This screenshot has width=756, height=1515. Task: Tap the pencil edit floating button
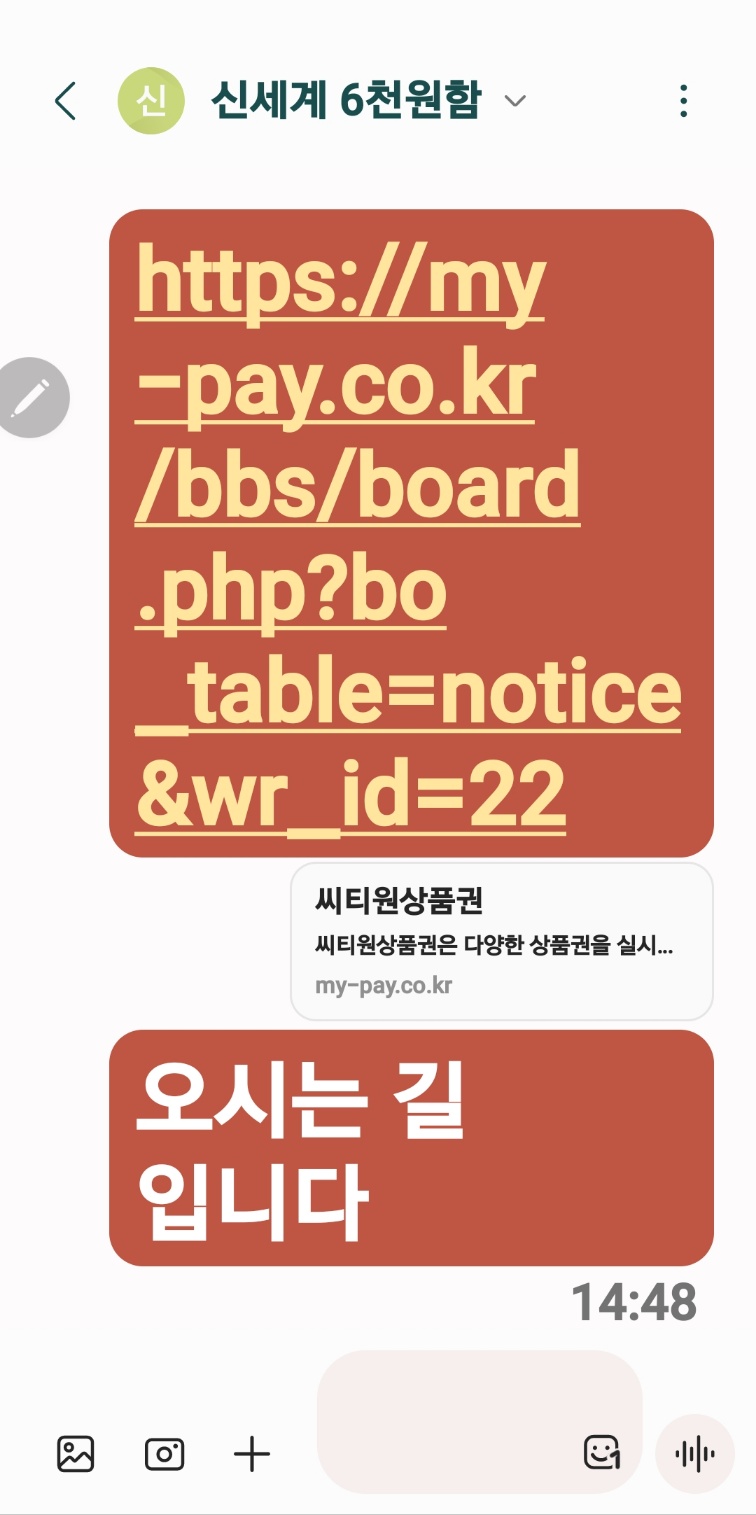point(32,398)
